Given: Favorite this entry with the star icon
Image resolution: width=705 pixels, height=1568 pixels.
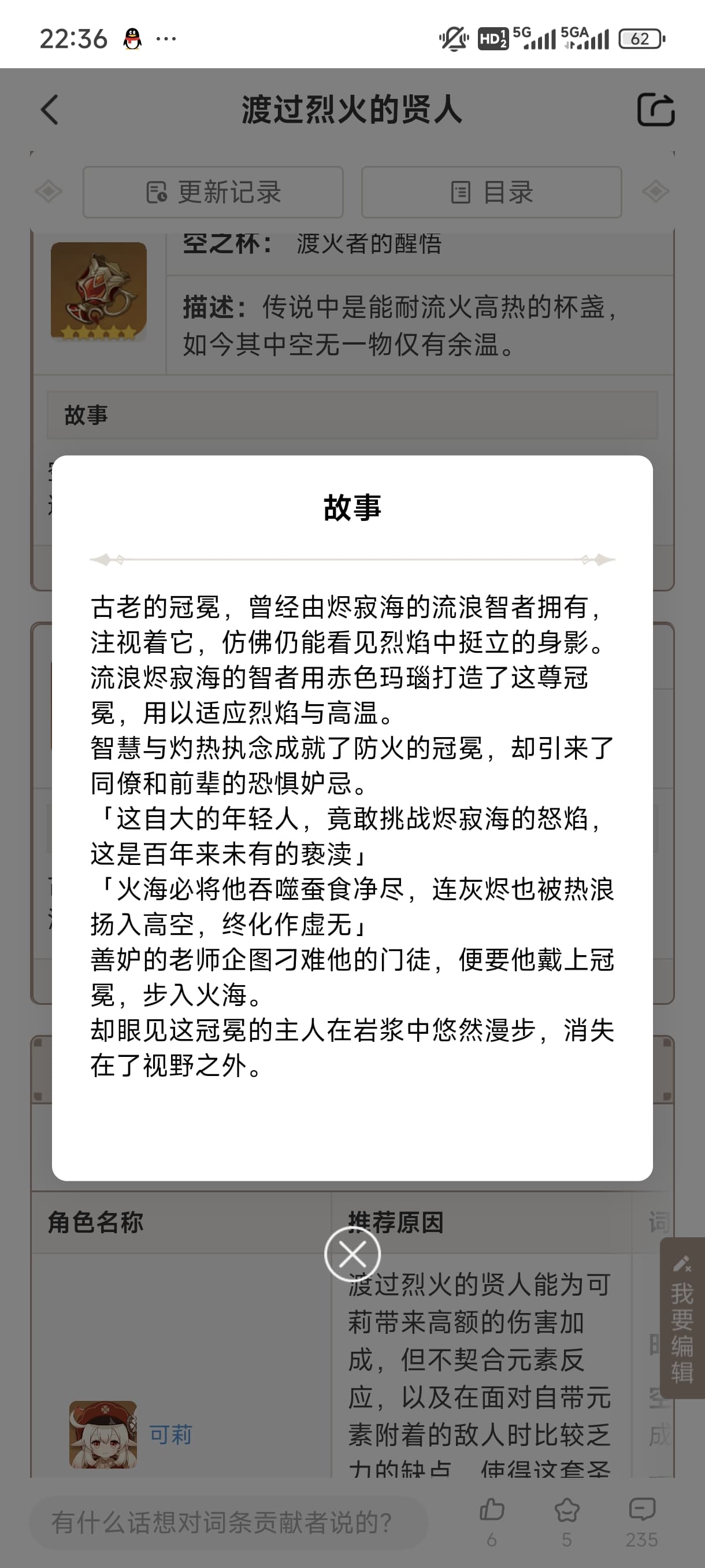Looking at the screenshot, I should tap(567, 1522).
